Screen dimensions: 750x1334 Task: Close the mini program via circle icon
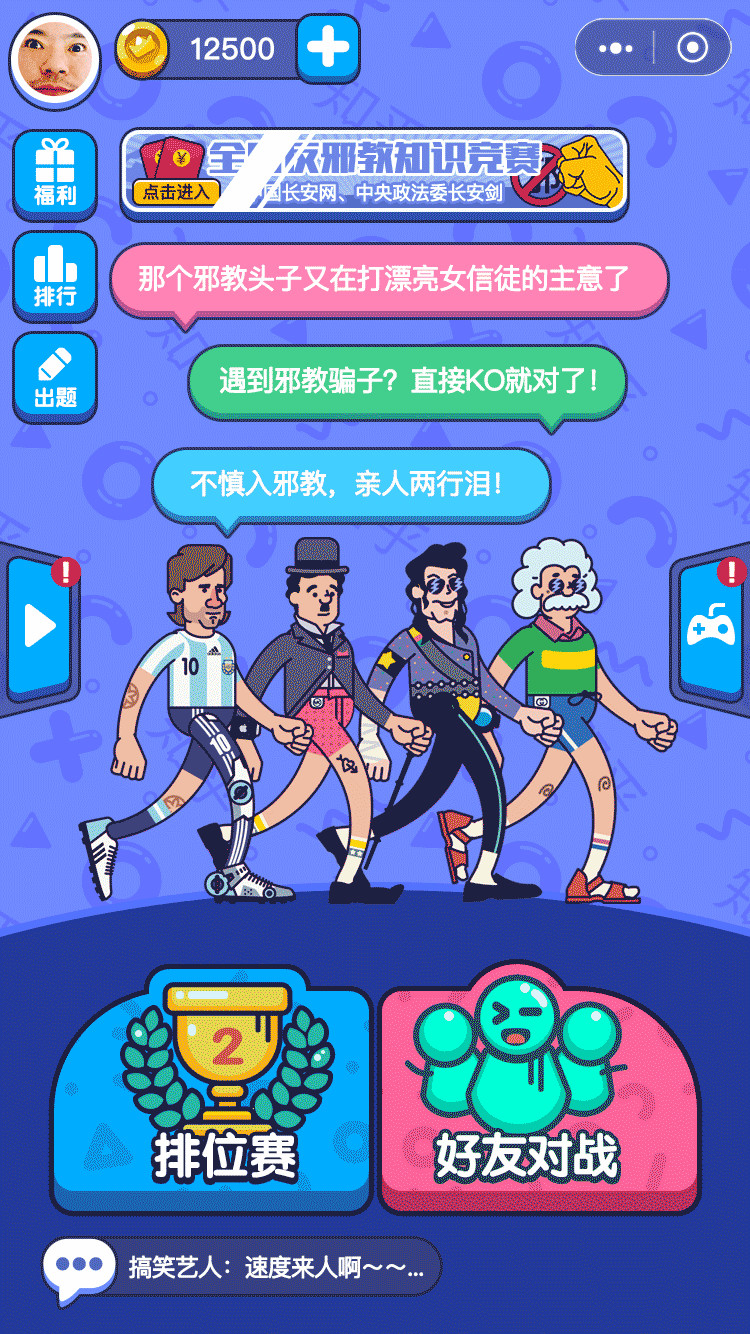692,48
